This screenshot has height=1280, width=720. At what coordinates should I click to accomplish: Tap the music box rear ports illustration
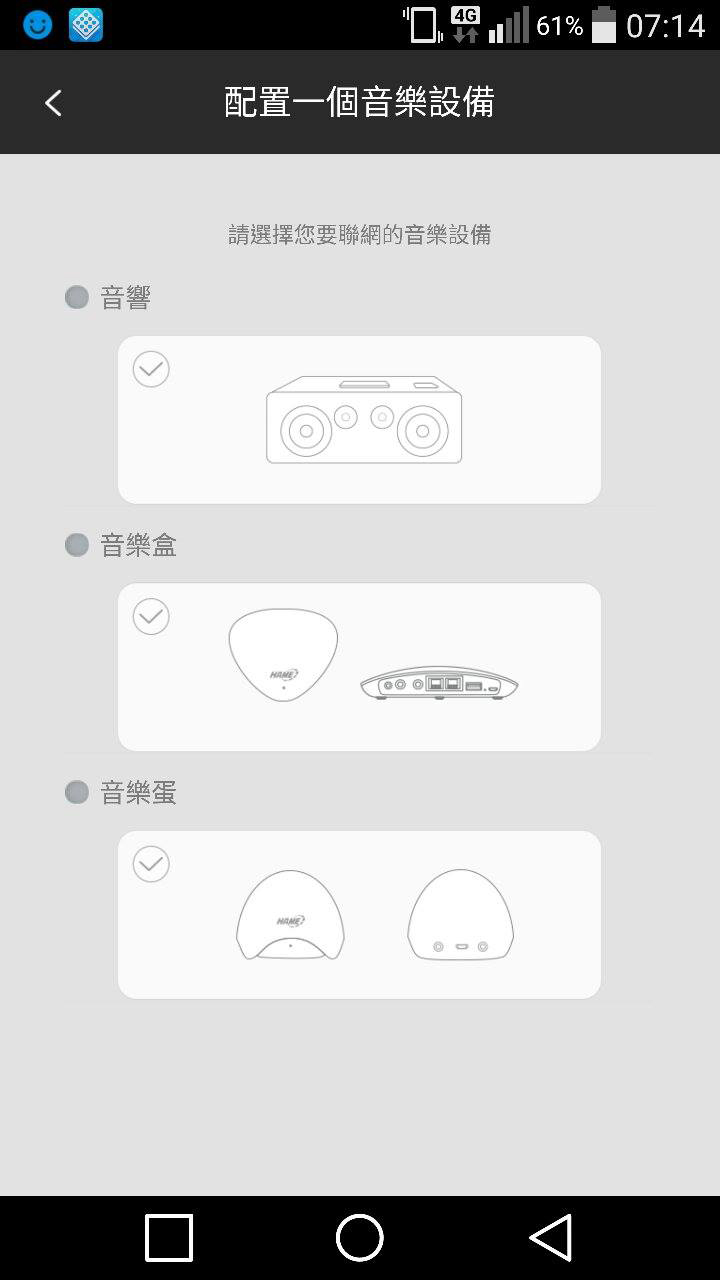point(439,683)
